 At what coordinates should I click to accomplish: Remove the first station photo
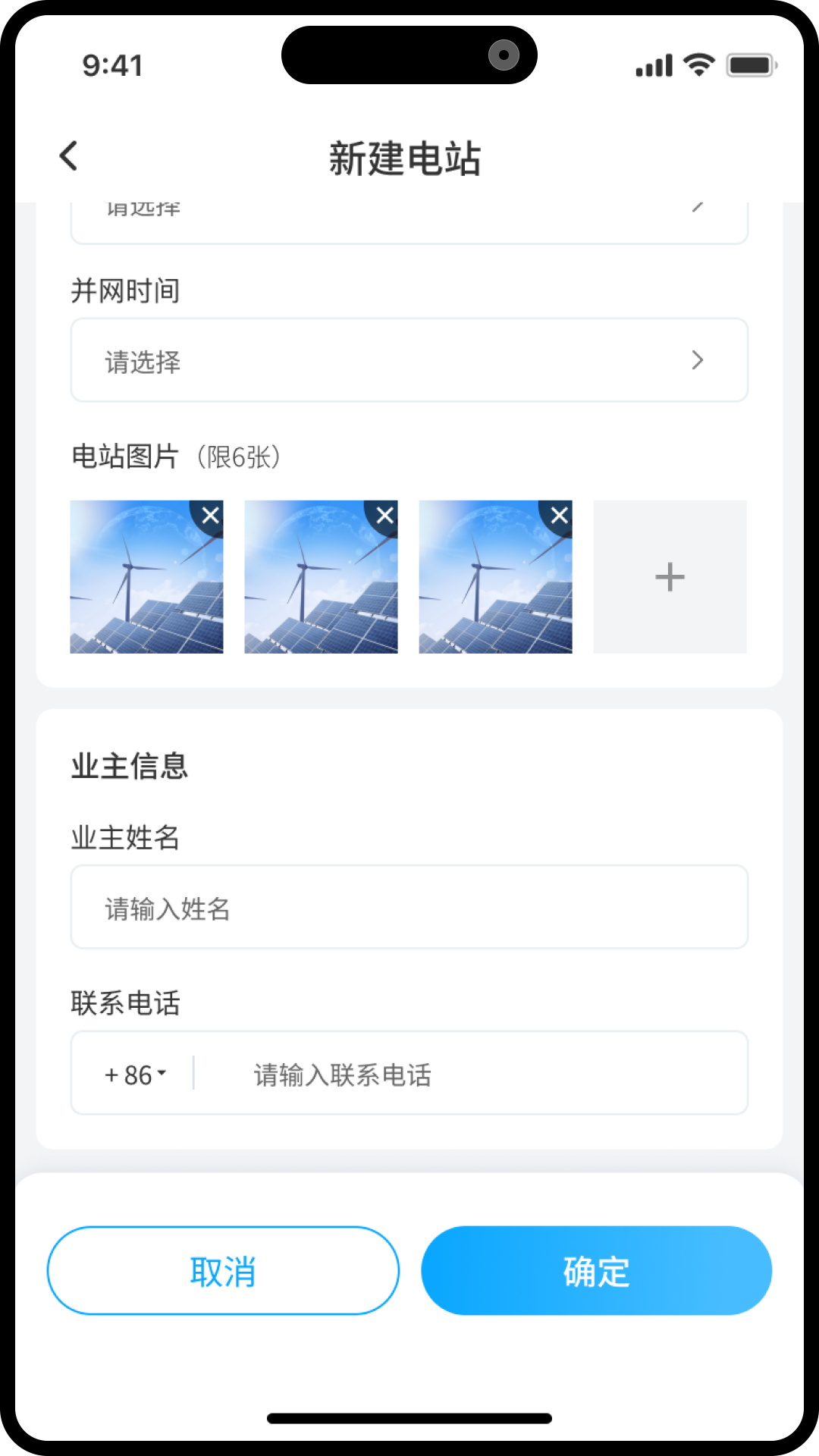coord(210,516)
